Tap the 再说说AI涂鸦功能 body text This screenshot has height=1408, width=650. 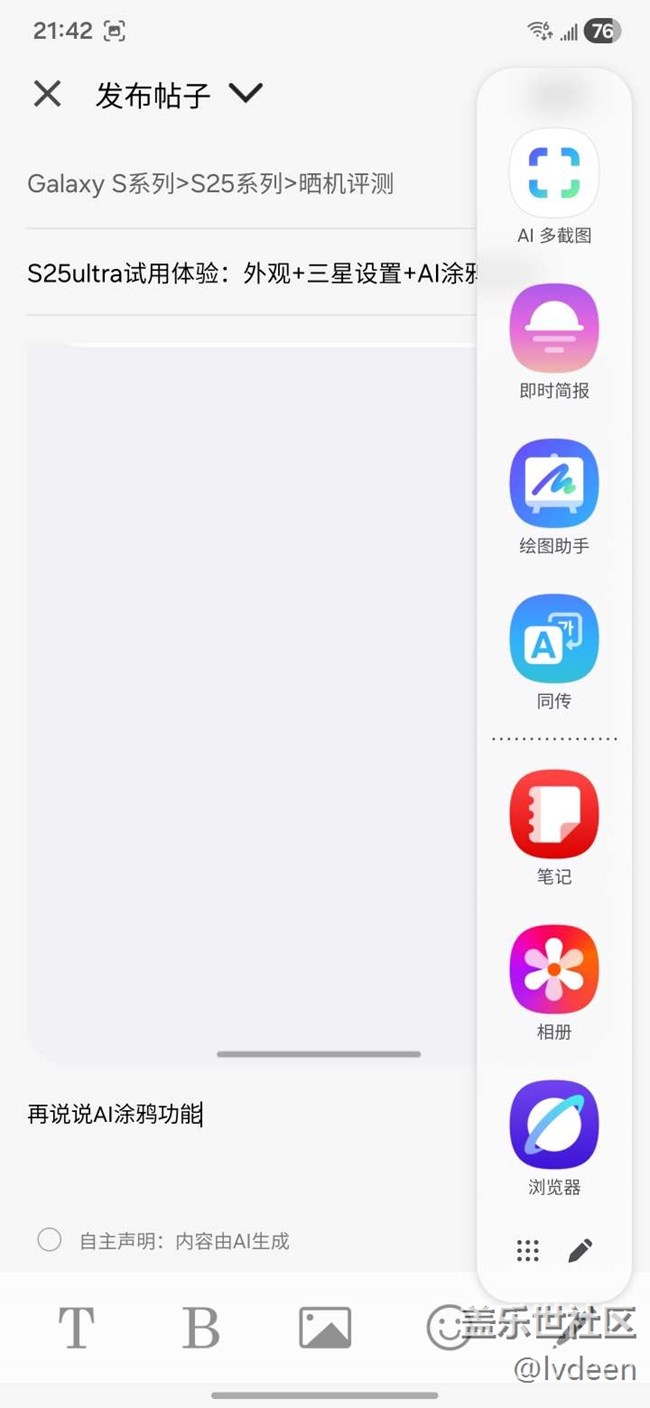coord(114,1114)
